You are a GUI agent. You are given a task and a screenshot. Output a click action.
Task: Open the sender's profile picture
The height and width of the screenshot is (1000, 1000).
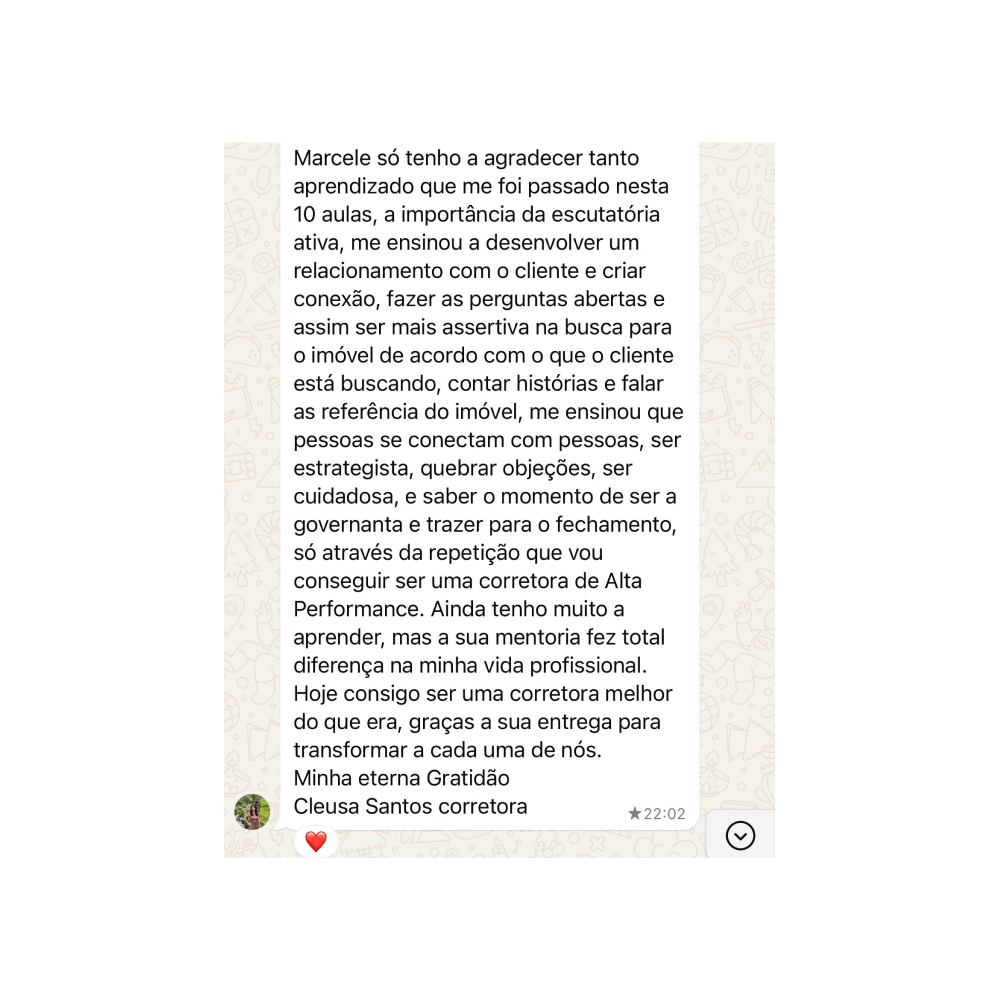252,812
